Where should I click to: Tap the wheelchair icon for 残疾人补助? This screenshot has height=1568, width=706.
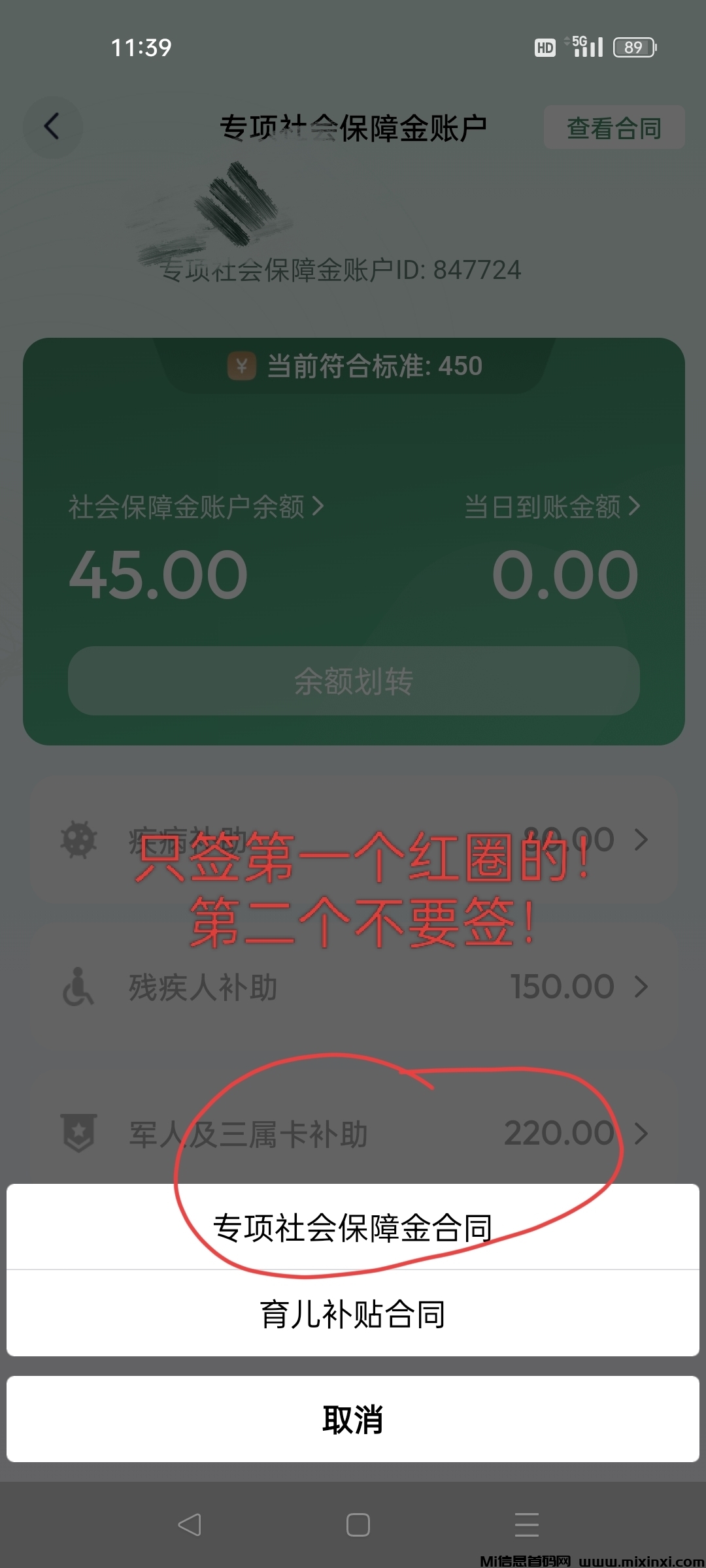tap(78, 987)
